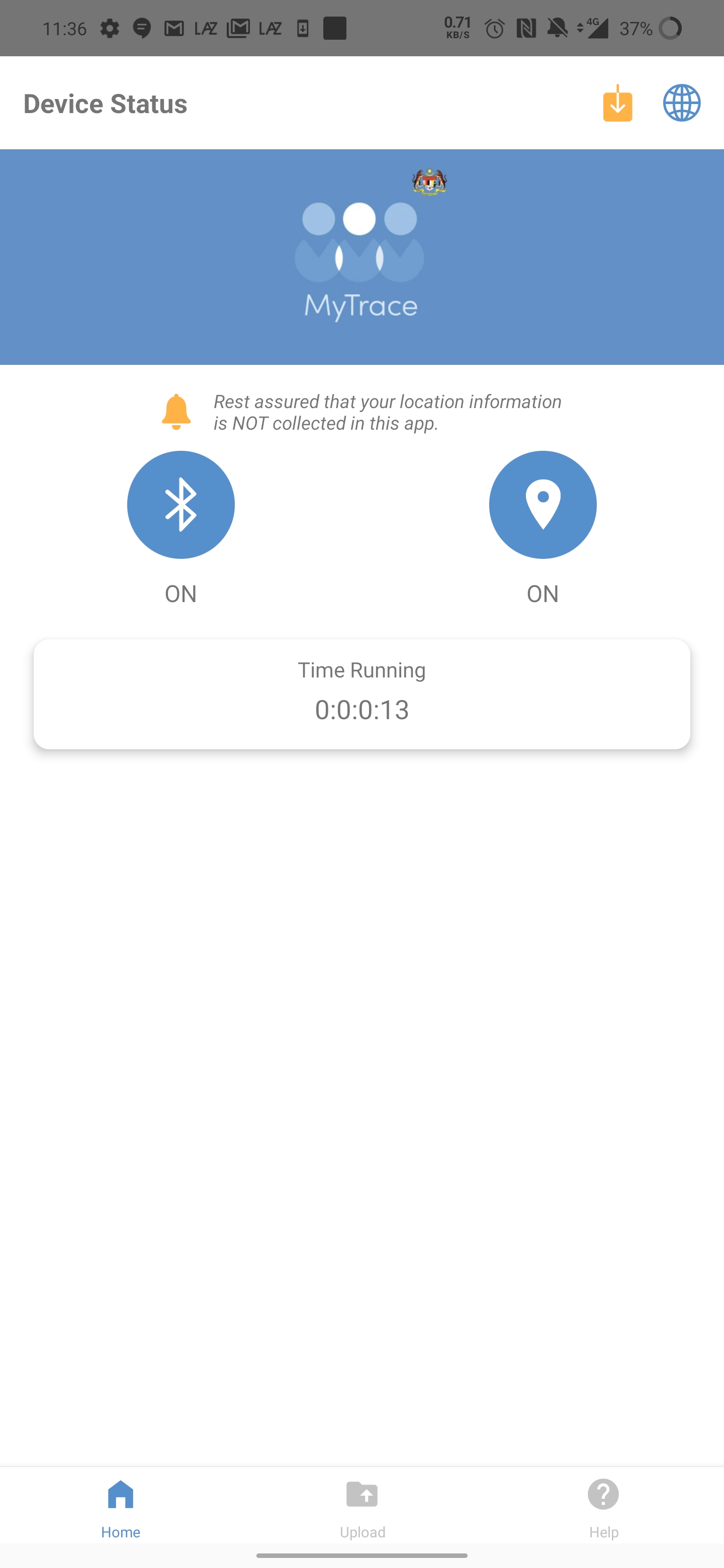Image resolution: width=724 pixels, height=1568 pixels.
Task: Tap the Bluetooth status button
Action: coord(181,505)
